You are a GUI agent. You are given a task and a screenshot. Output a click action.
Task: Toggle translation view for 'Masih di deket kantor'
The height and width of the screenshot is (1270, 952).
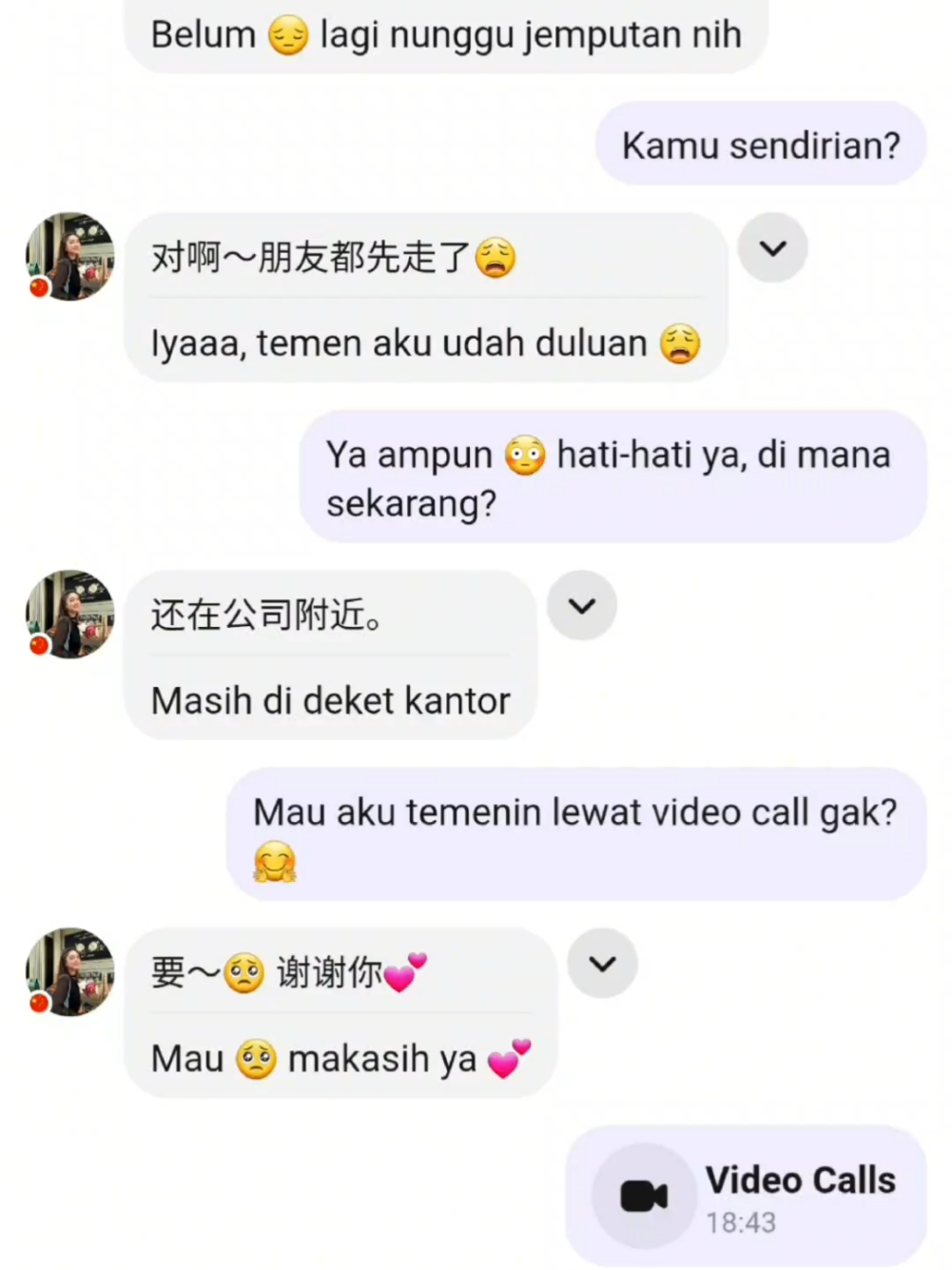pyautogui.click(x=582, y=606)
